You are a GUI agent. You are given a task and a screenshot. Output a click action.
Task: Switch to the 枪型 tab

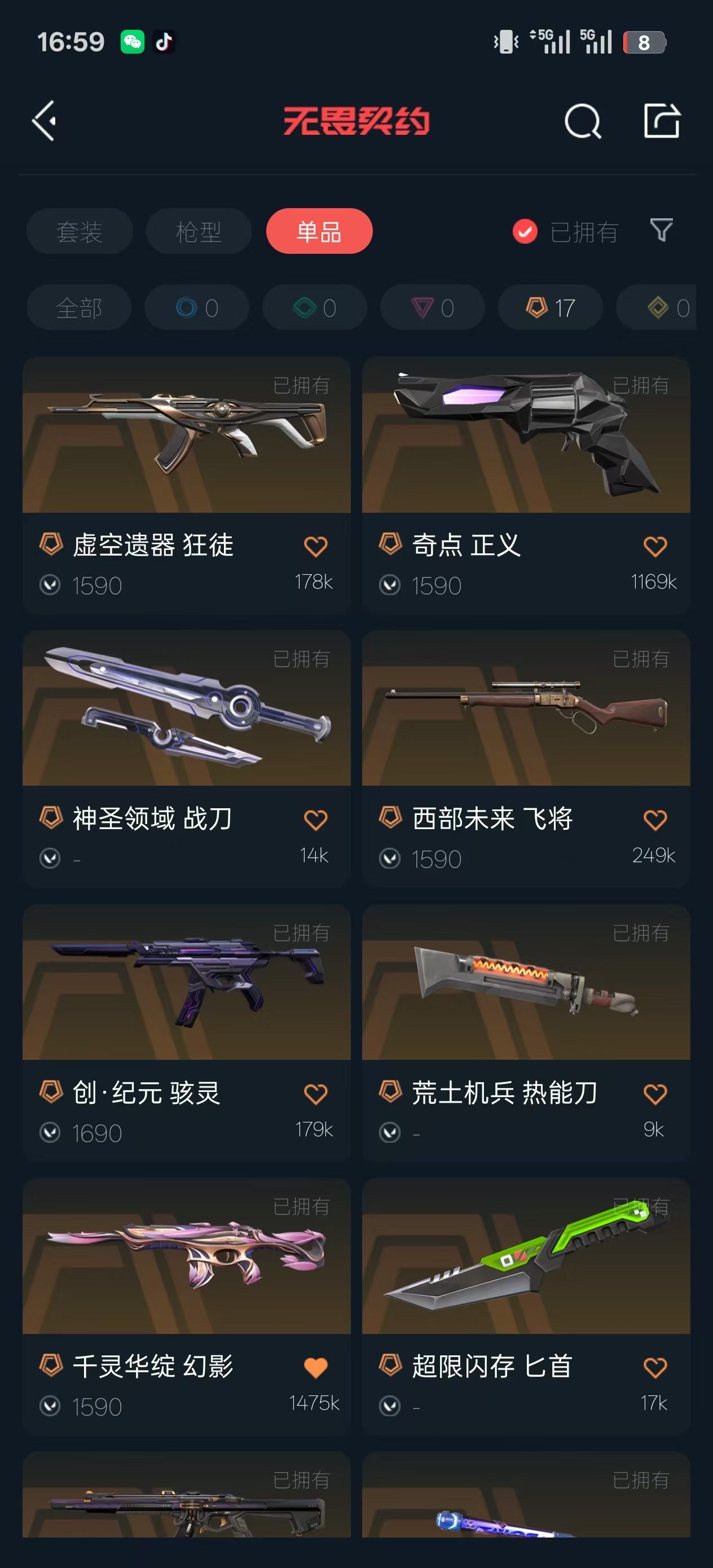point(199,231)
